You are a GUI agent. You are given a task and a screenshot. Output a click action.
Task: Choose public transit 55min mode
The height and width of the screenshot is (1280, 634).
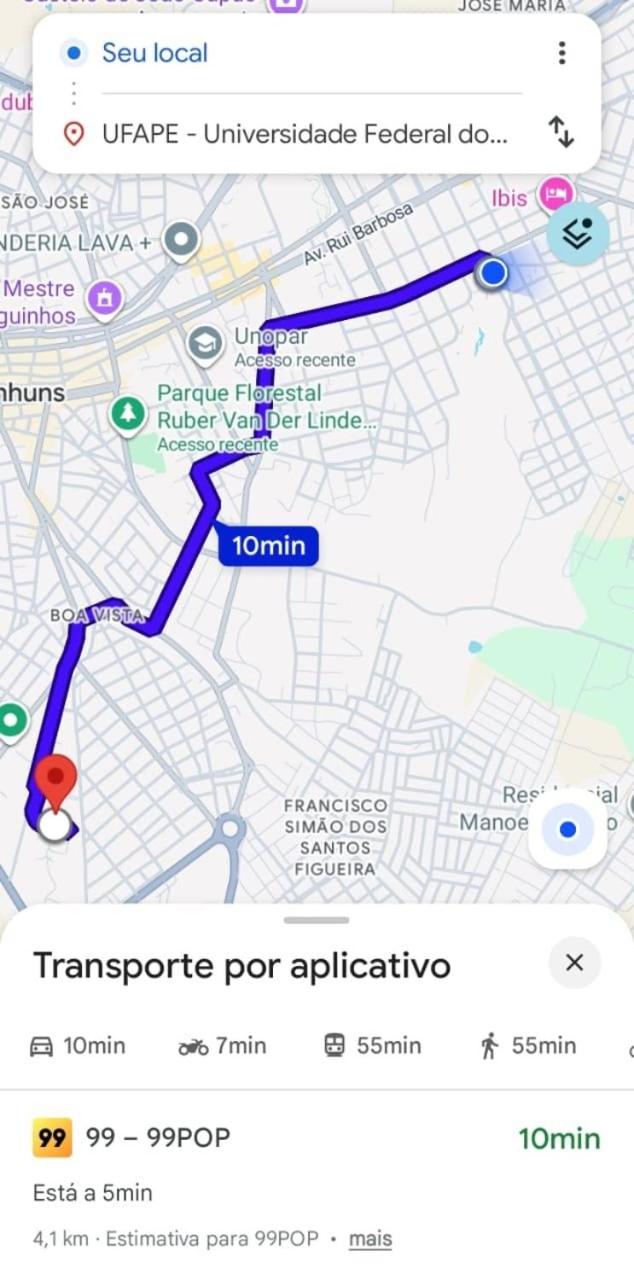tap(372, 1046)
